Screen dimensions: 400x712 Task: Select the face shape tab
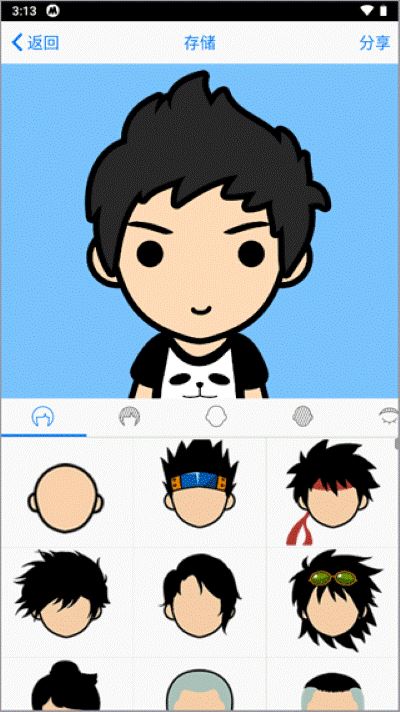[x=216, y=416]
